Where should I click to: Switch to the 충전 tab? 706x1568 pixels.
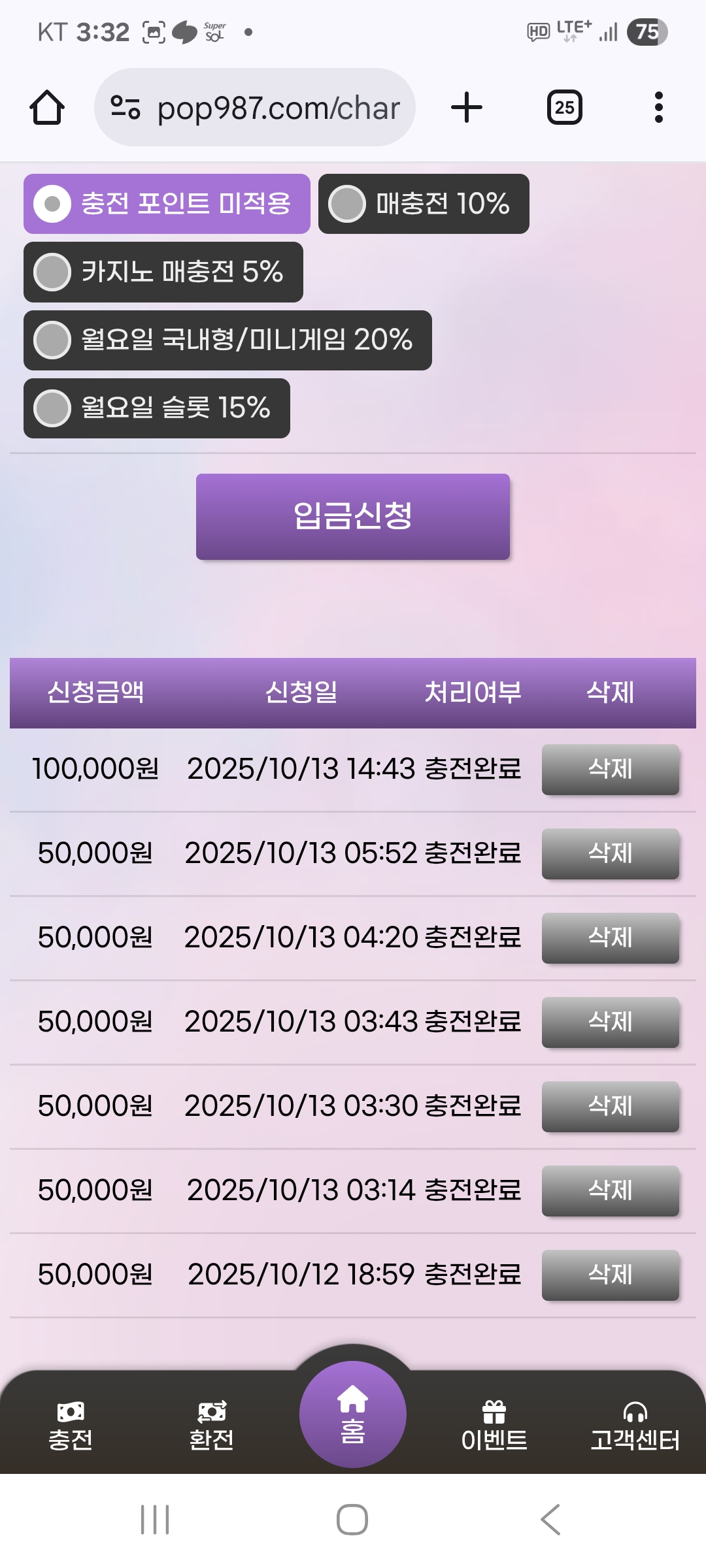click(x=71, y=1426)
